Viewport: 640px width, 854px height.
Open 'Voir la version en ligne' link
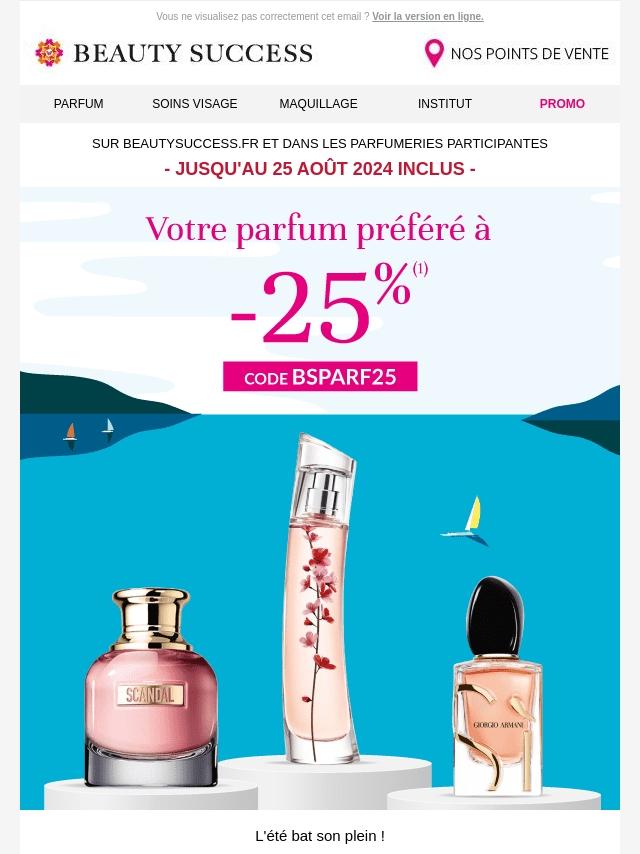(x=427, y=17)
